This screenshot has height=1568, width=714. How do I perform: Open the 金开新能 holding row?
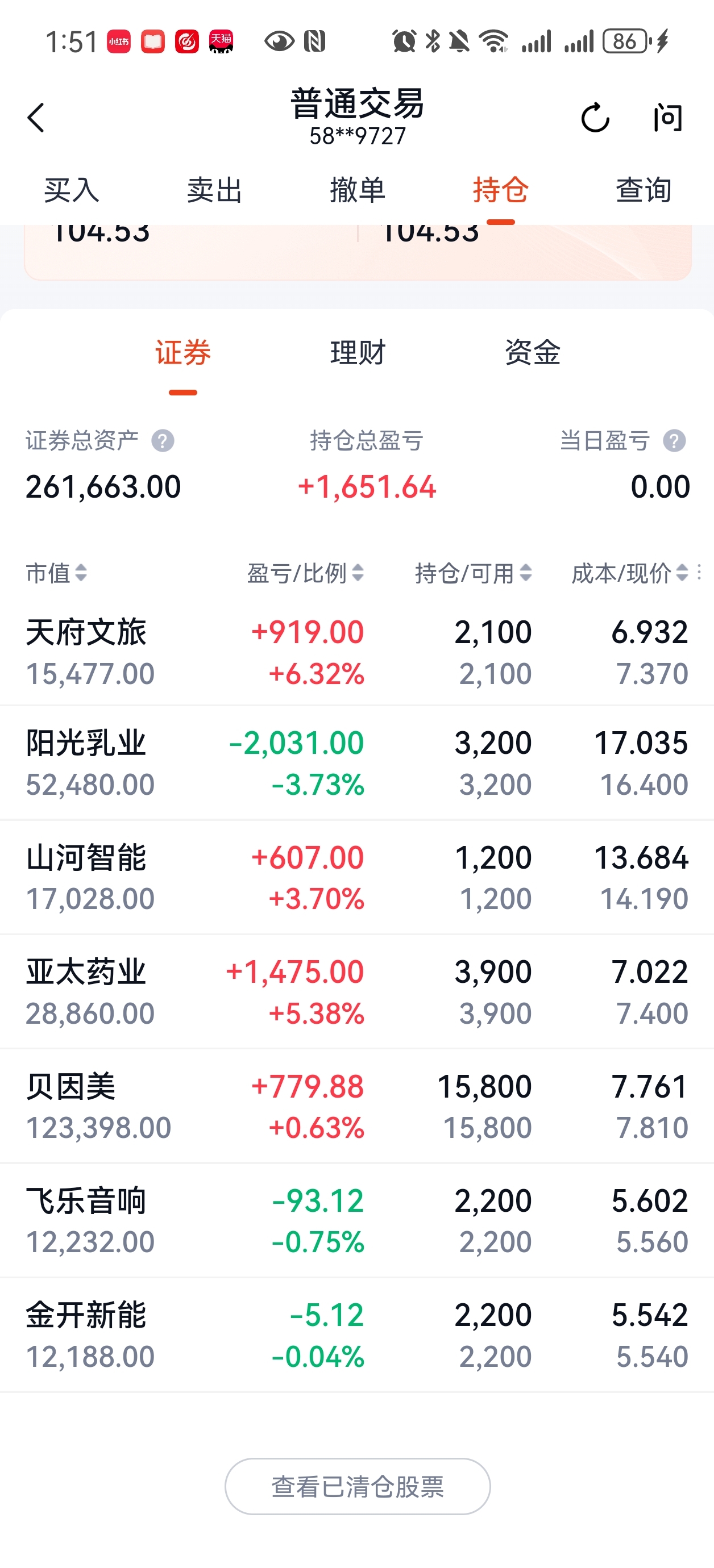pyautogui.click(x=357, y=1335)
